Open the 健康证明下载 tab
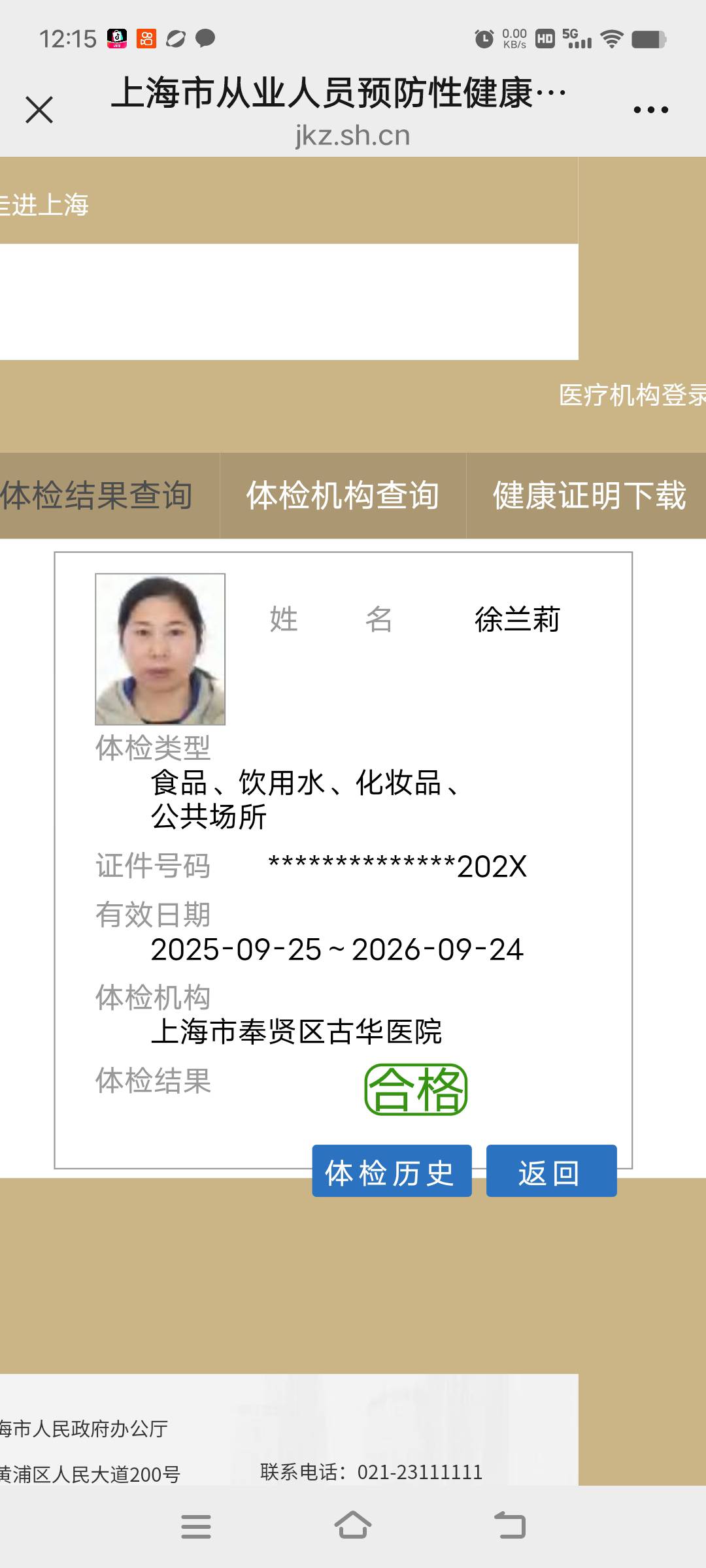 pyautogui.click(x=588, y=495)
